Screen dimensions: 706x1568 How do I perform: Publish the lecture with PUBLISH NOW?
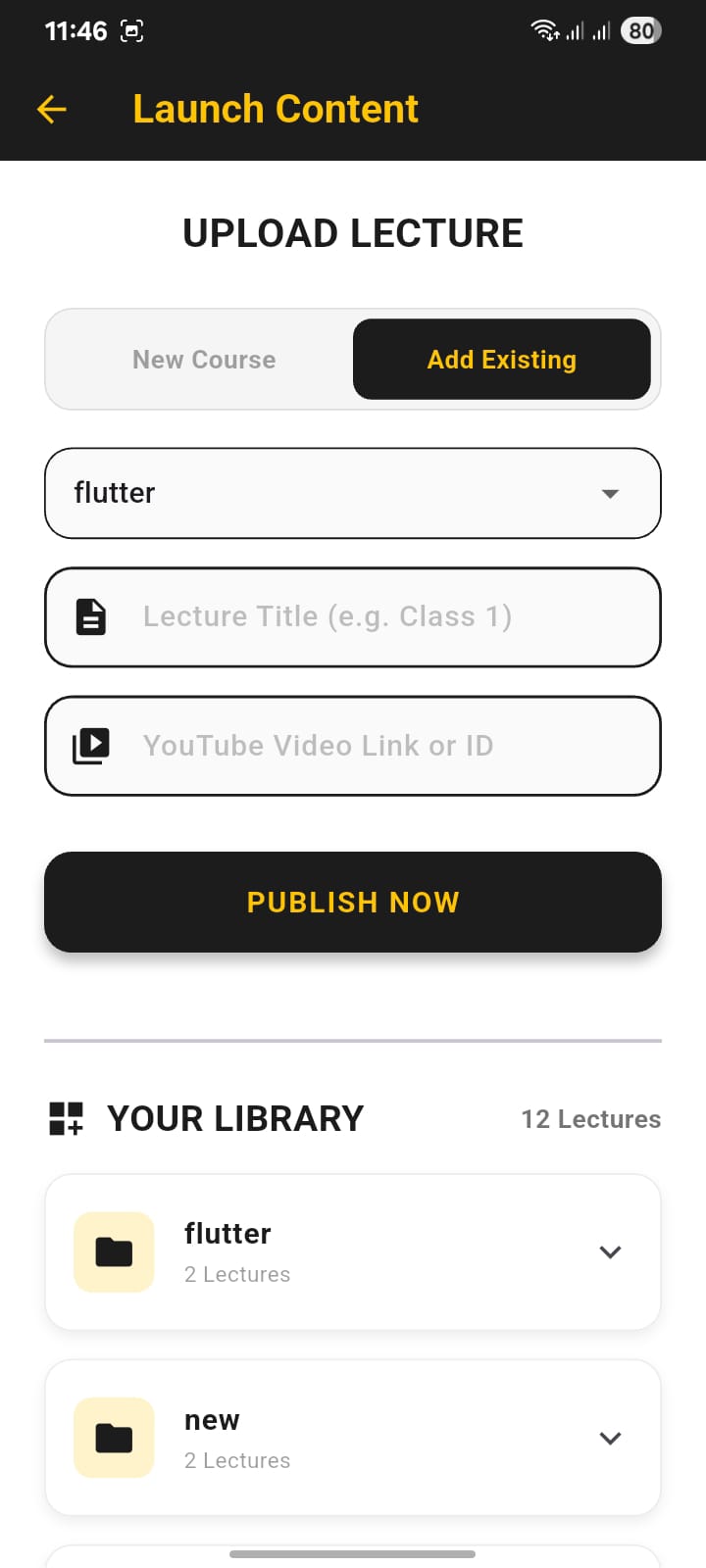tap(353, 902)
